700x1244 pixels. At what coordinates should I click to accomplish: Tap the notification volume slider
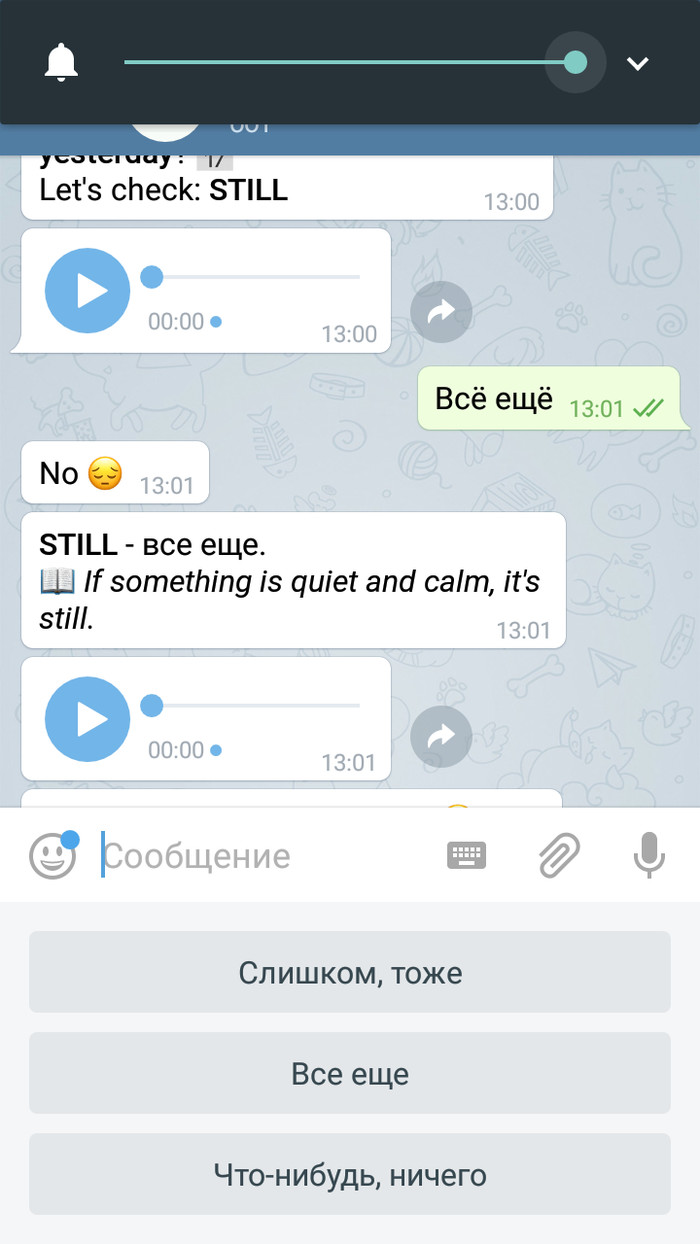350,62
